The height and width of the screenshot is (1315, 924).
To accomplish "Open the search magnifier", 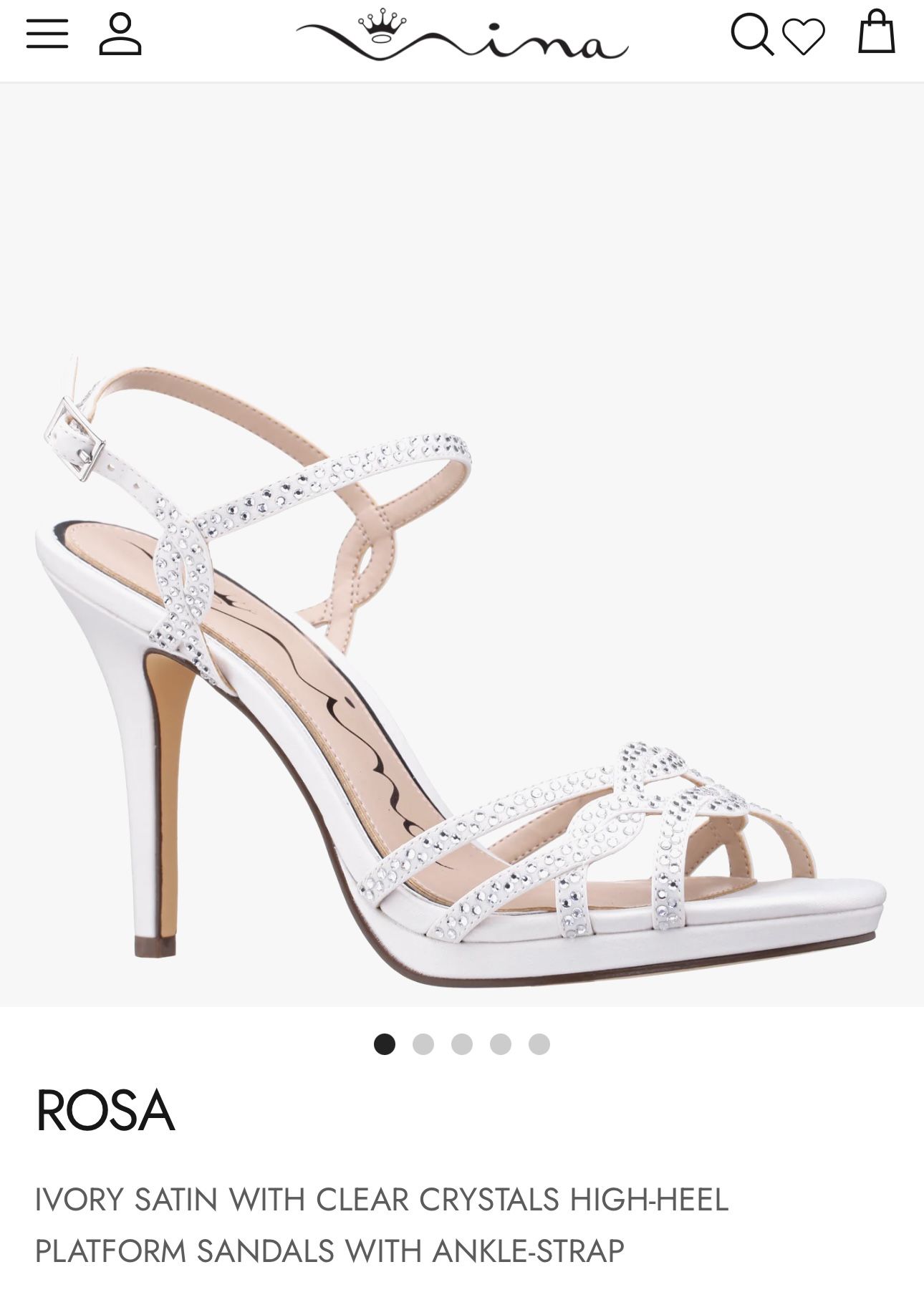I will coord(751,34).
